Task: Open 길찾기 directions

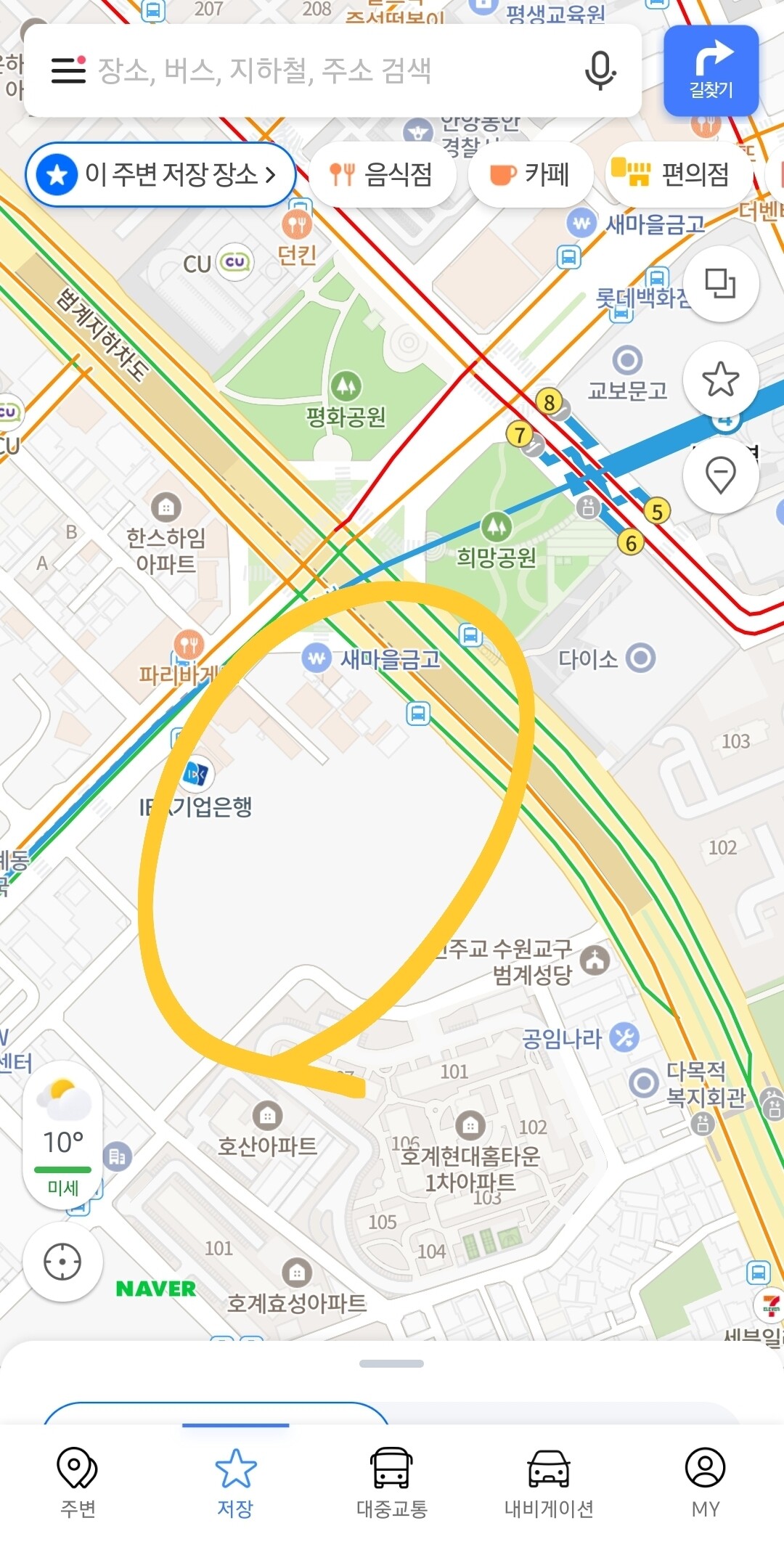Action: [711, 70]
